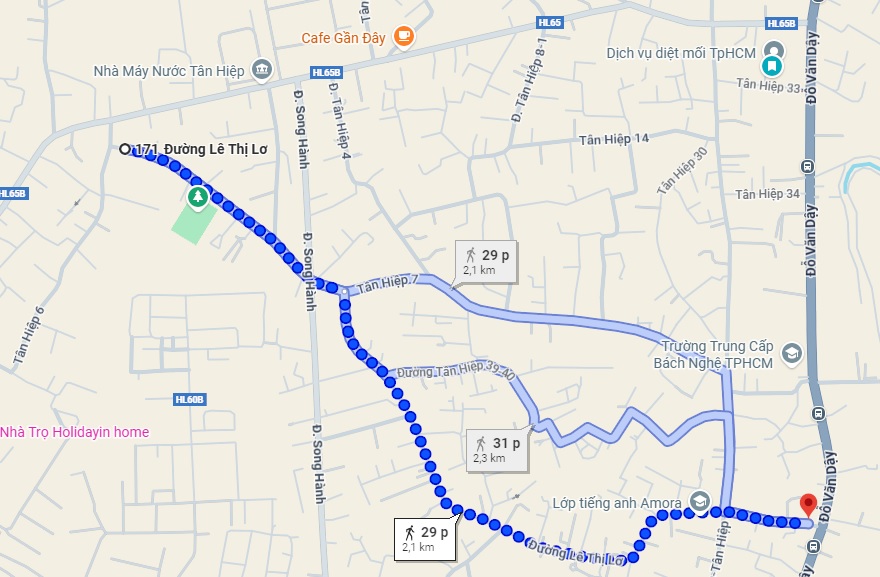Open the teal saved-place bookmark marker
Image resolution: width=880 pixels, height=577 pixels.
771,67
